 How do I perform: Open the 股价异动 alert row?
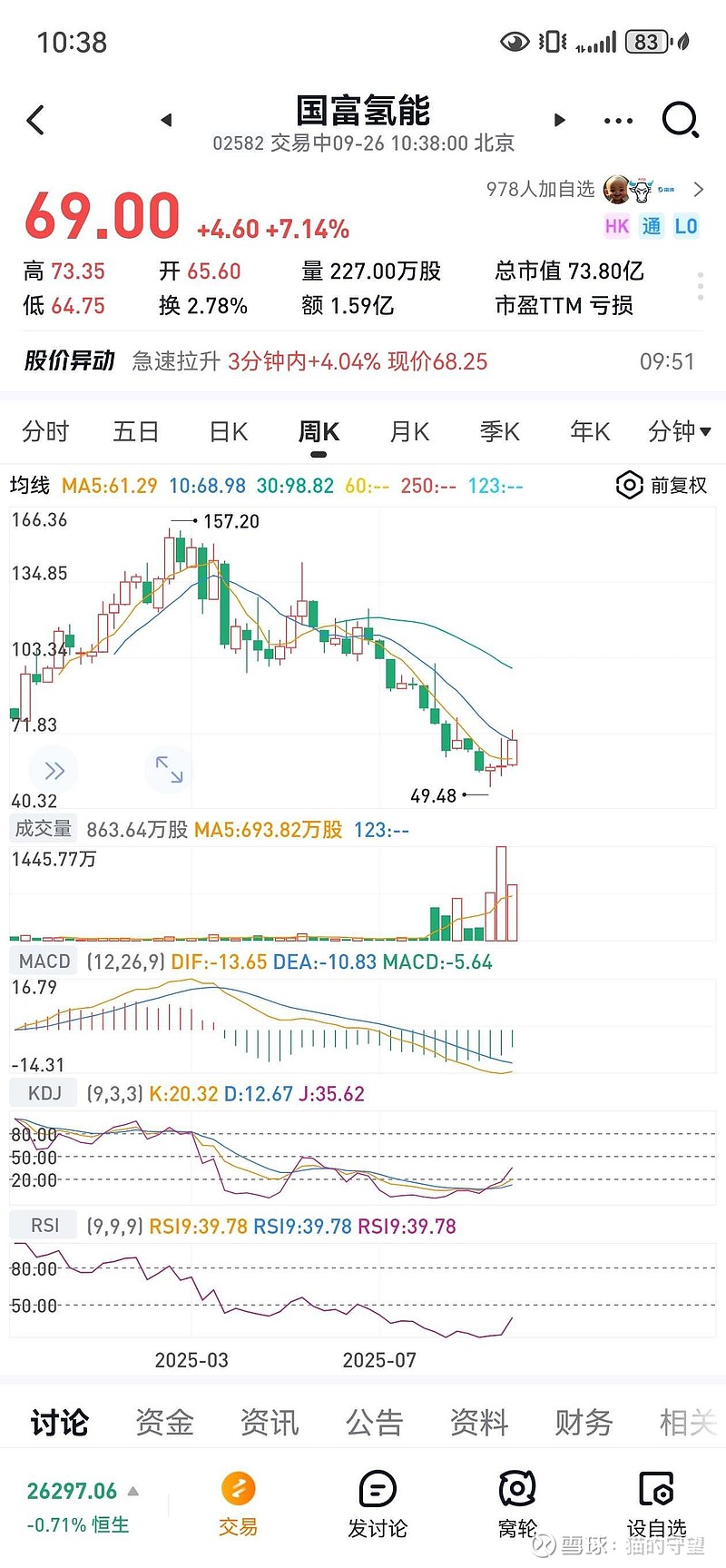click(x=363, y=361)
